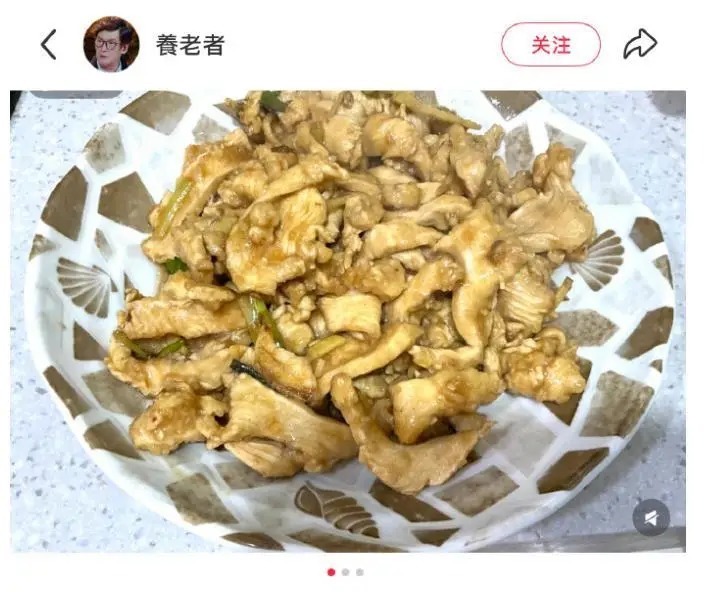
Task: Go back using the top-left arrow
Action: click(x=48, y=44)
